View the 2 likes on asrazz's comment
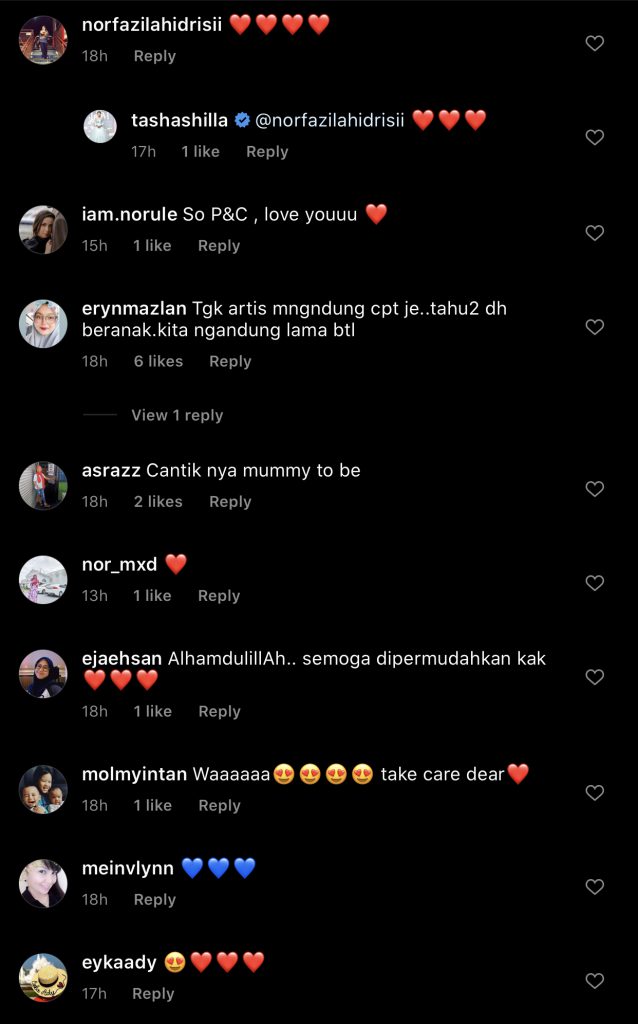Screen dimensions: 638x1024 point(158,502)
